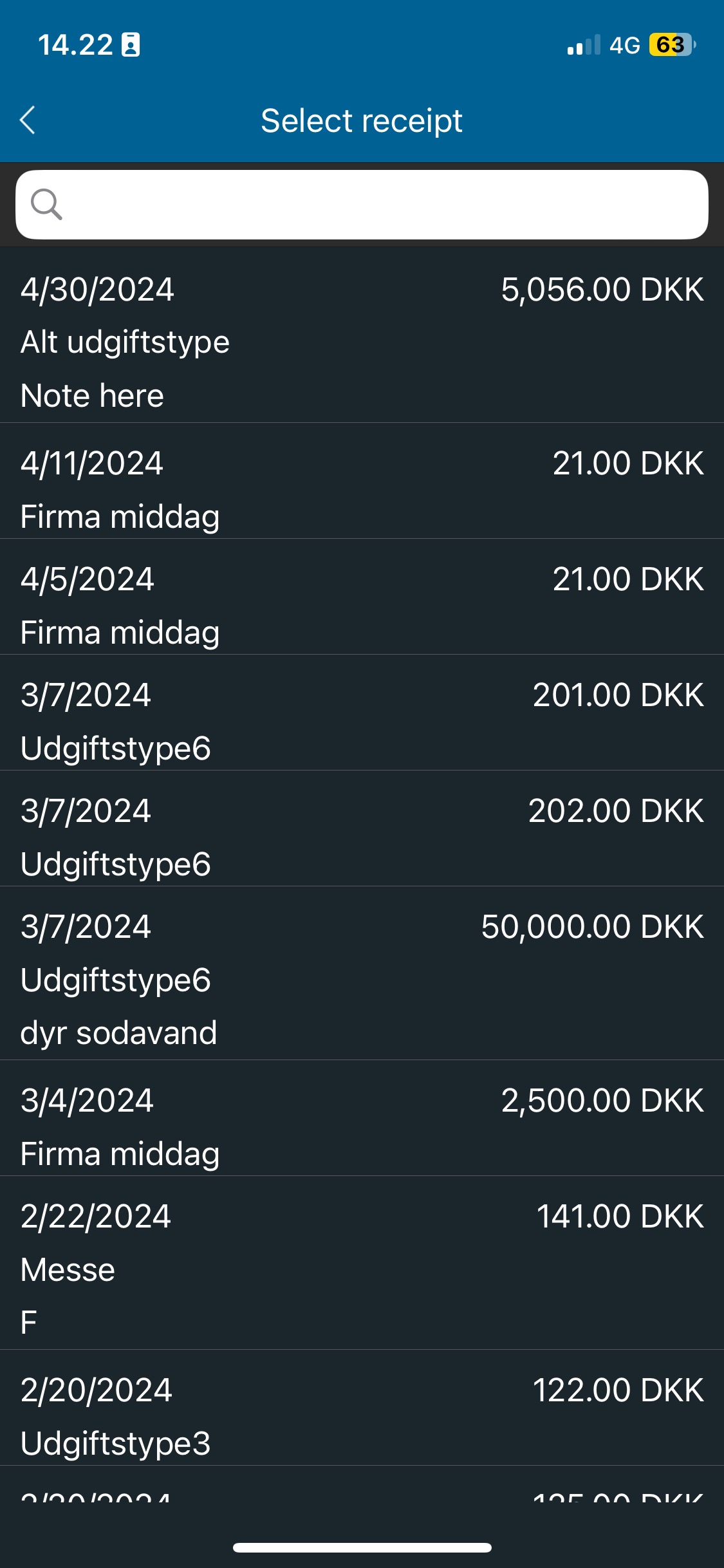The image size is (724, 1568).
Task: Pick the 4/5/2024 Firma middag receipt
Action: point(362,597)
